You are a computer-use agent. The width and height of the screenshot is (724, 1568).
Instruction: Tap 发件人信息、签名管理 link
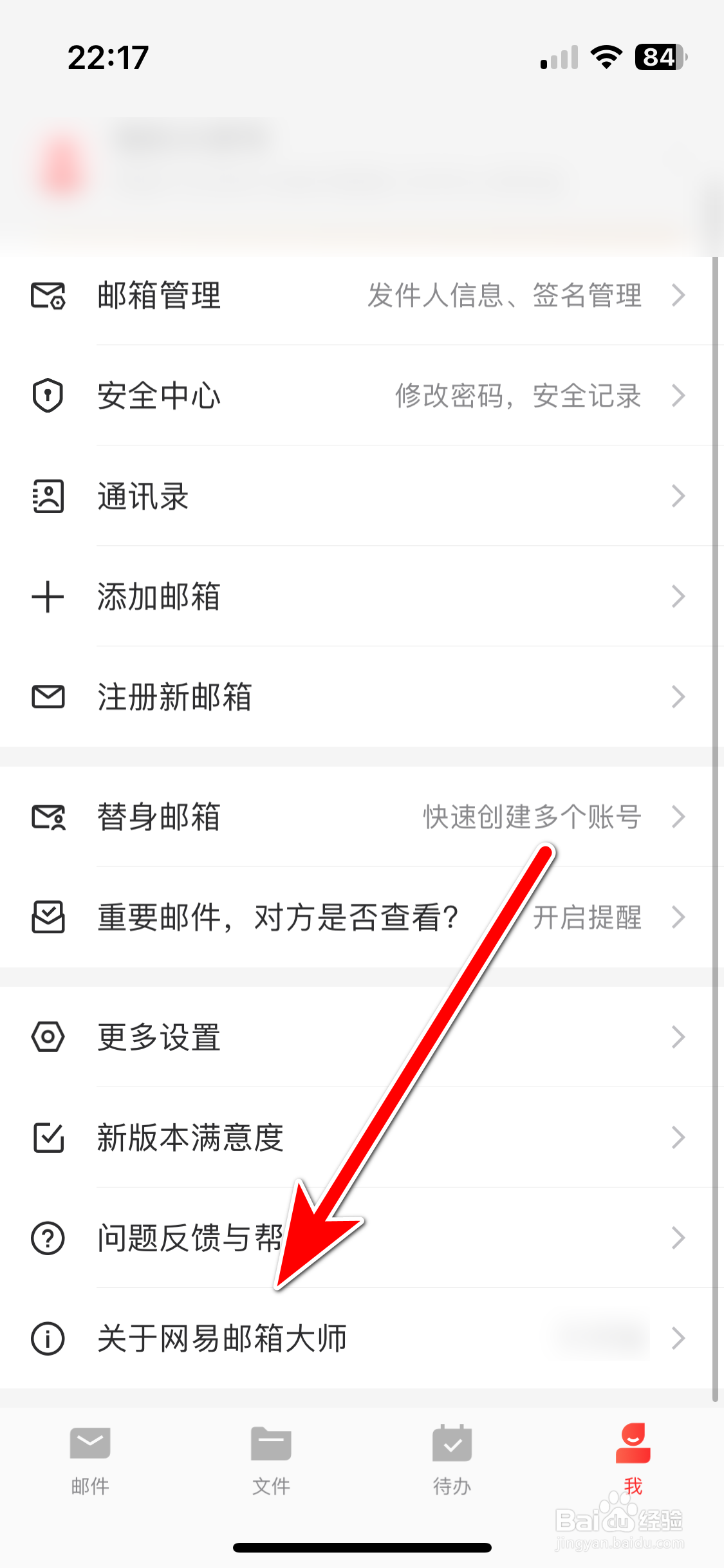point(504,296)
